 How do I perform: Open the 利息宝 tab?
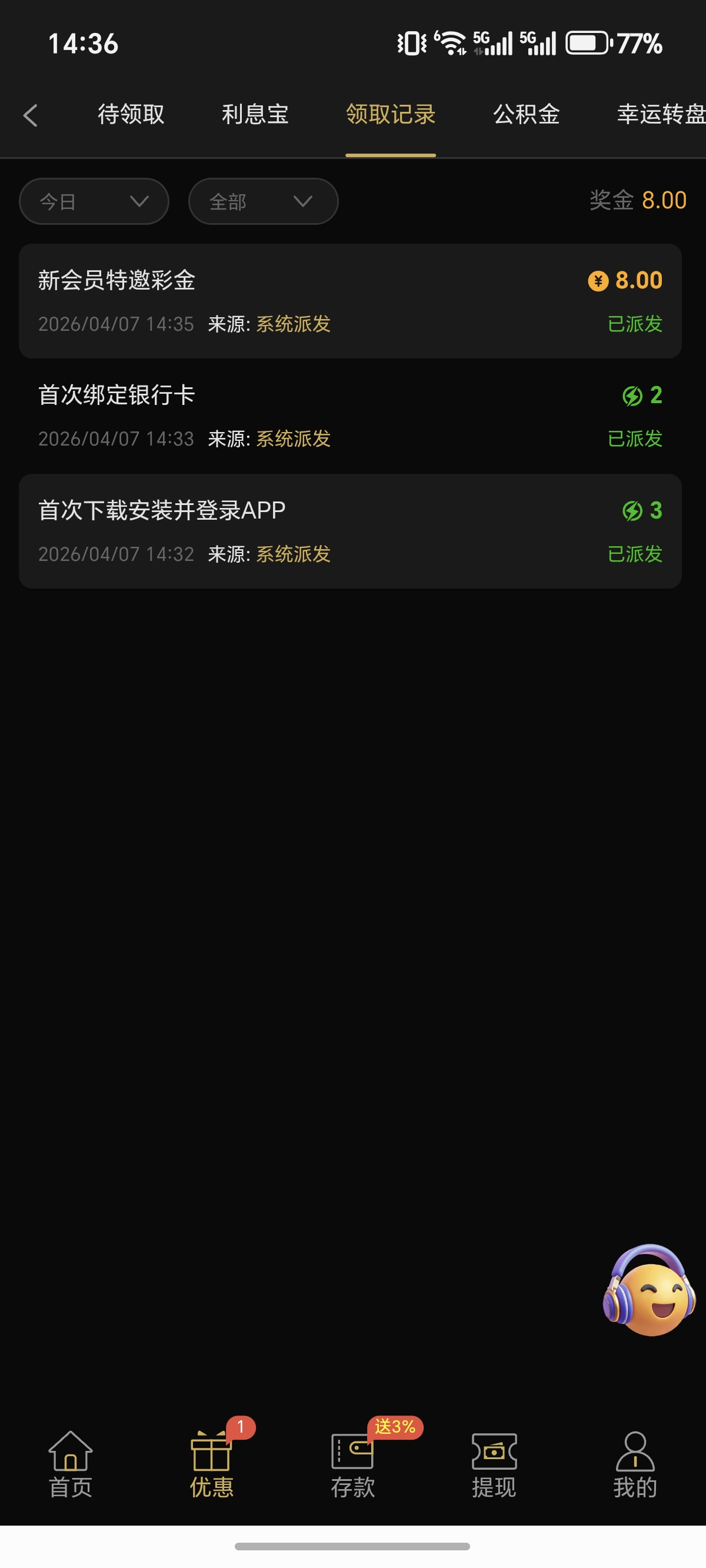[255, 114]
